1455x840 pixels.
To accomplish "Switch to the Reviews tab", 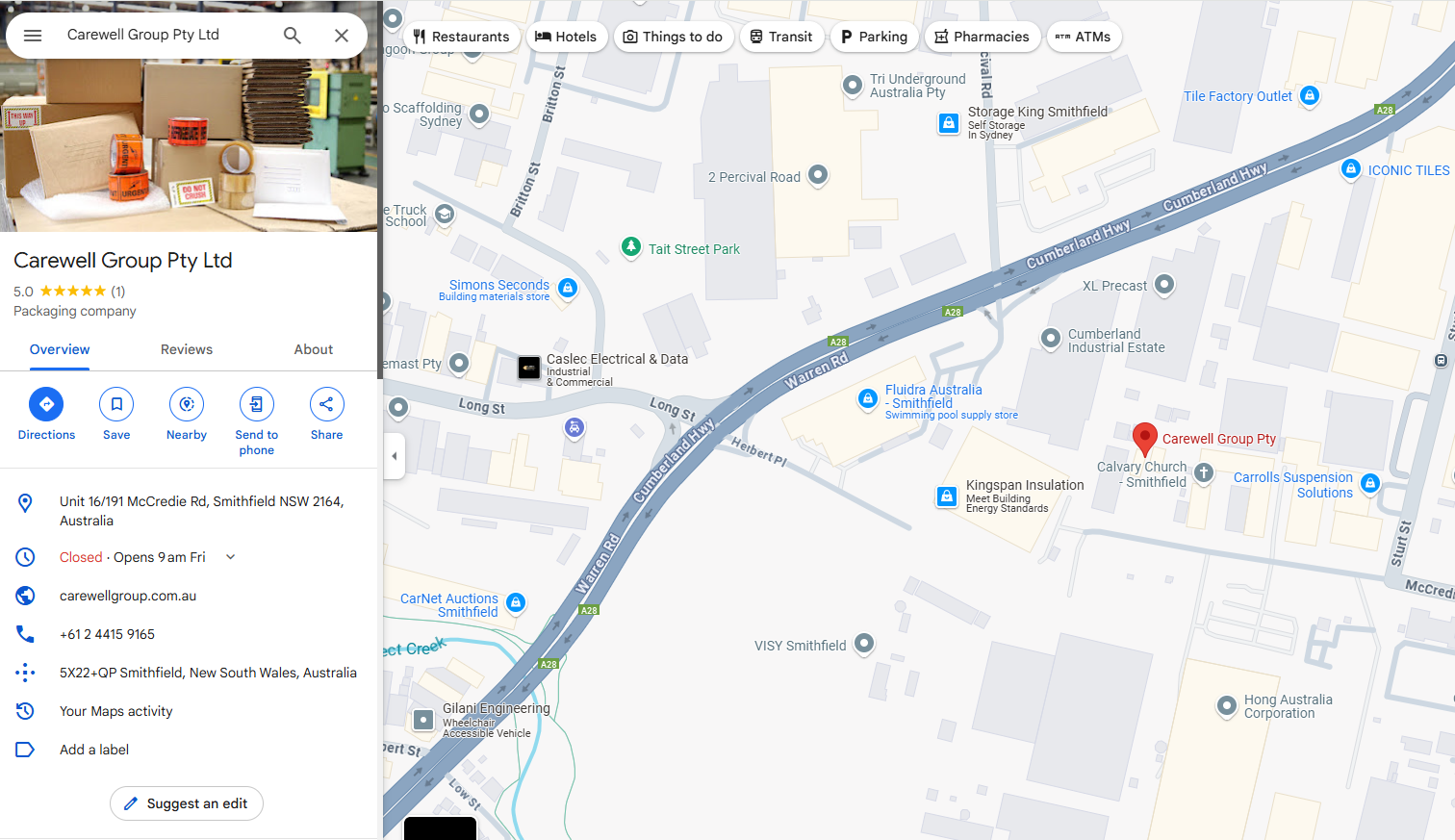I will pyautogui.click(x=187, y=349).
